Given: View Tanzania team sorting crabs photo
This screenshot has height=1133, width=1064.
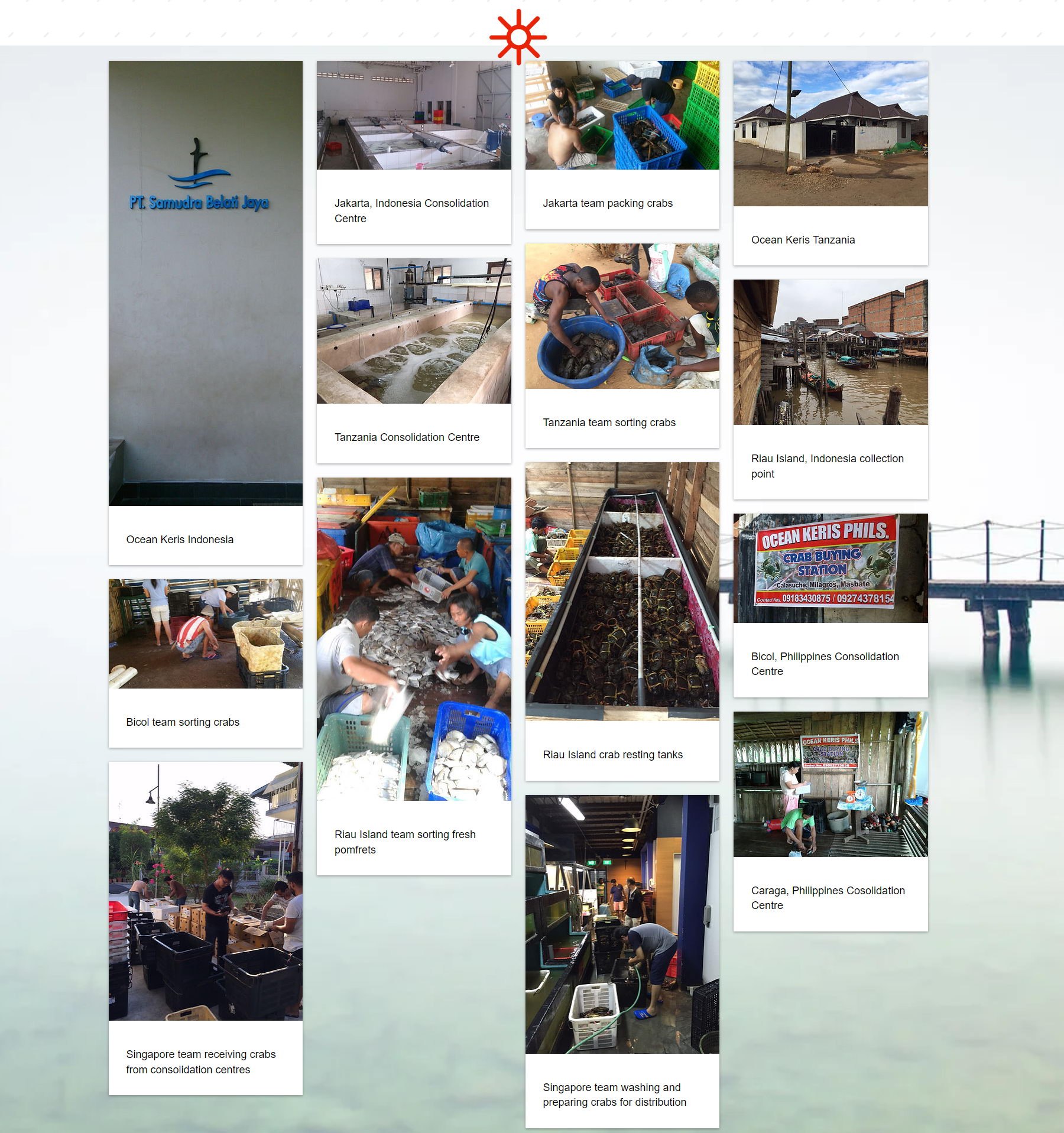Looking at the screenshot, I should [622, 316].
